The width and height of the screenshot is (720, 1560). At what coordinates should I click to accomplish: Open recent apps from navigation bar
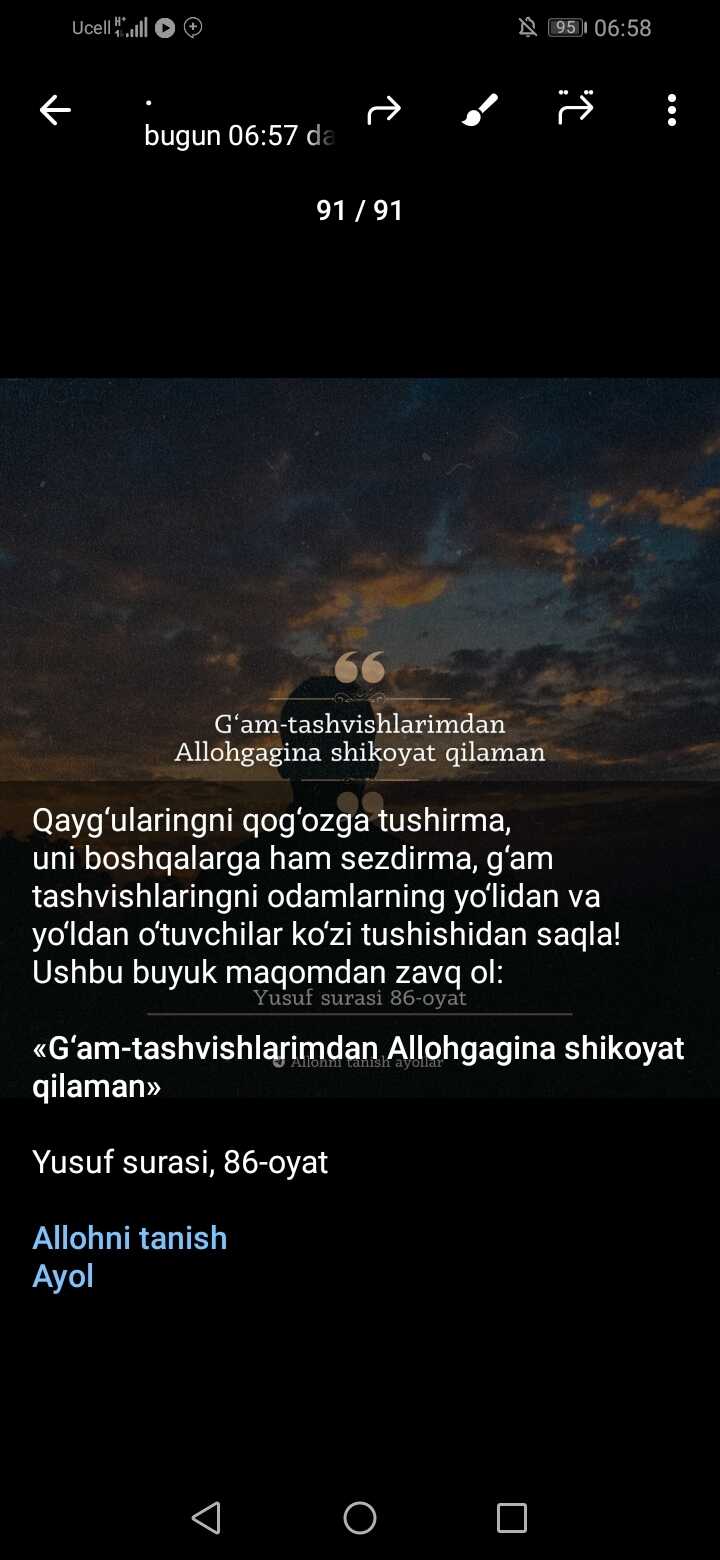[511, 1518]
